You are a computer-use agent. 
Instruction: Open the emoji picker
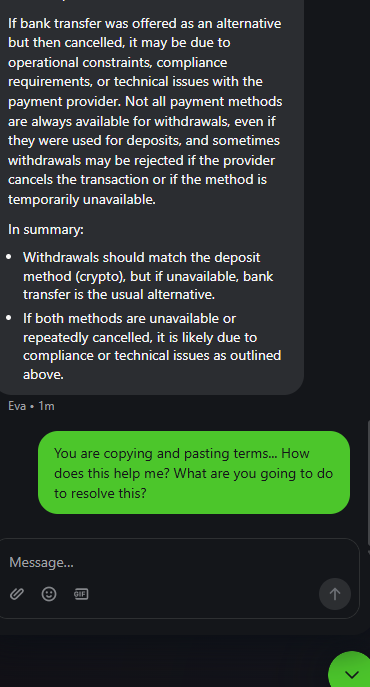[x=49, y=594]
